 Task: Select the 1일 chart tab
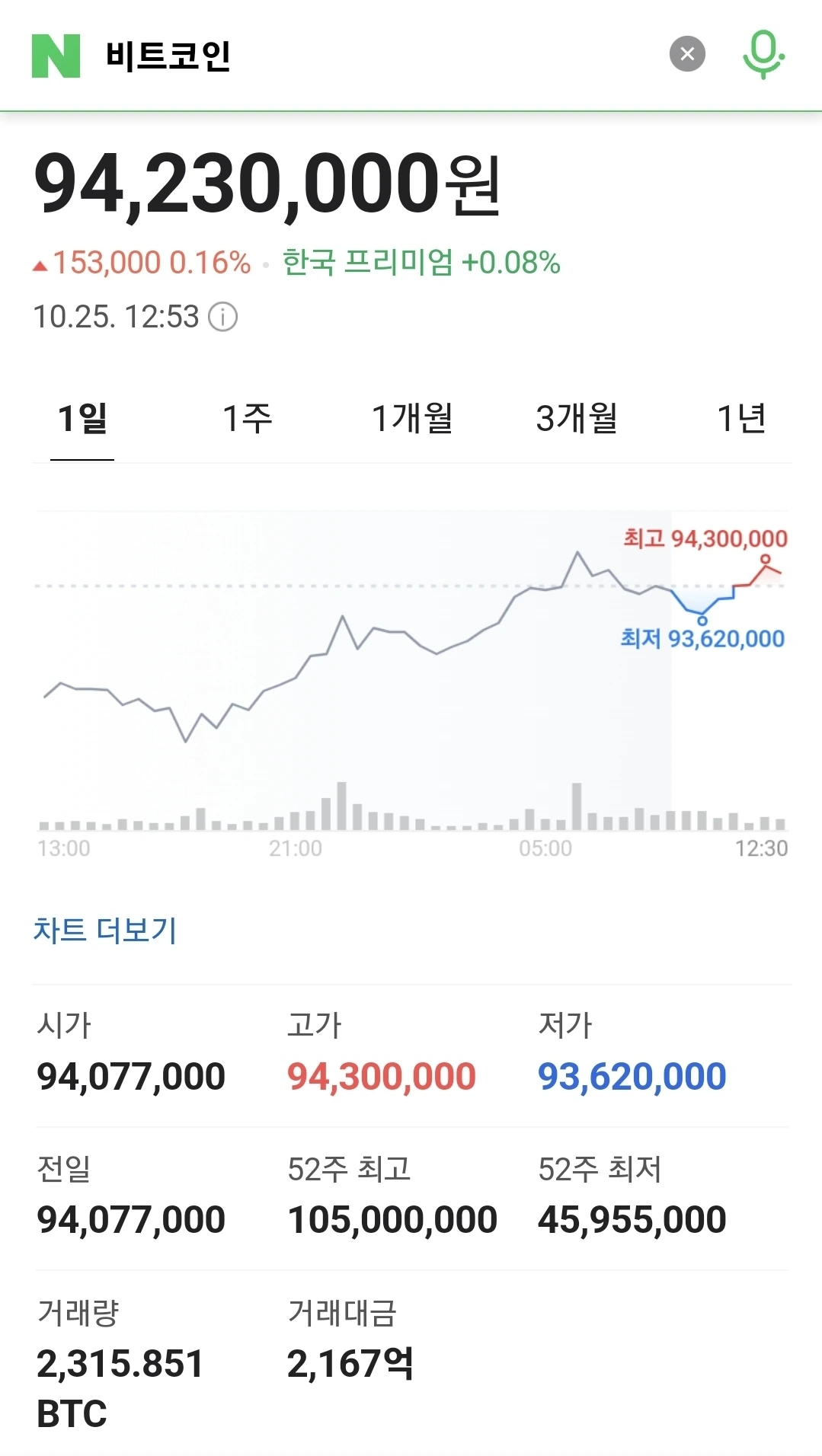point(82,418)
